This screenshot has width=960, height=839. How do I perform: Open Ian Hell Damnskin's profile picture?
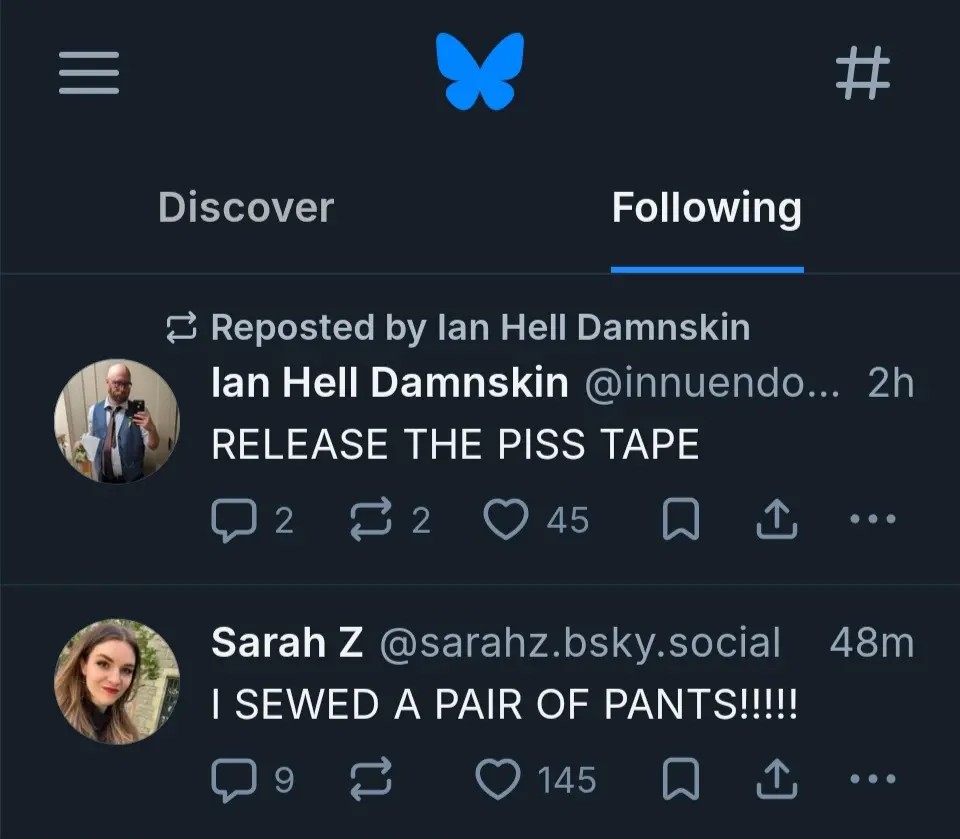point(116,422)
